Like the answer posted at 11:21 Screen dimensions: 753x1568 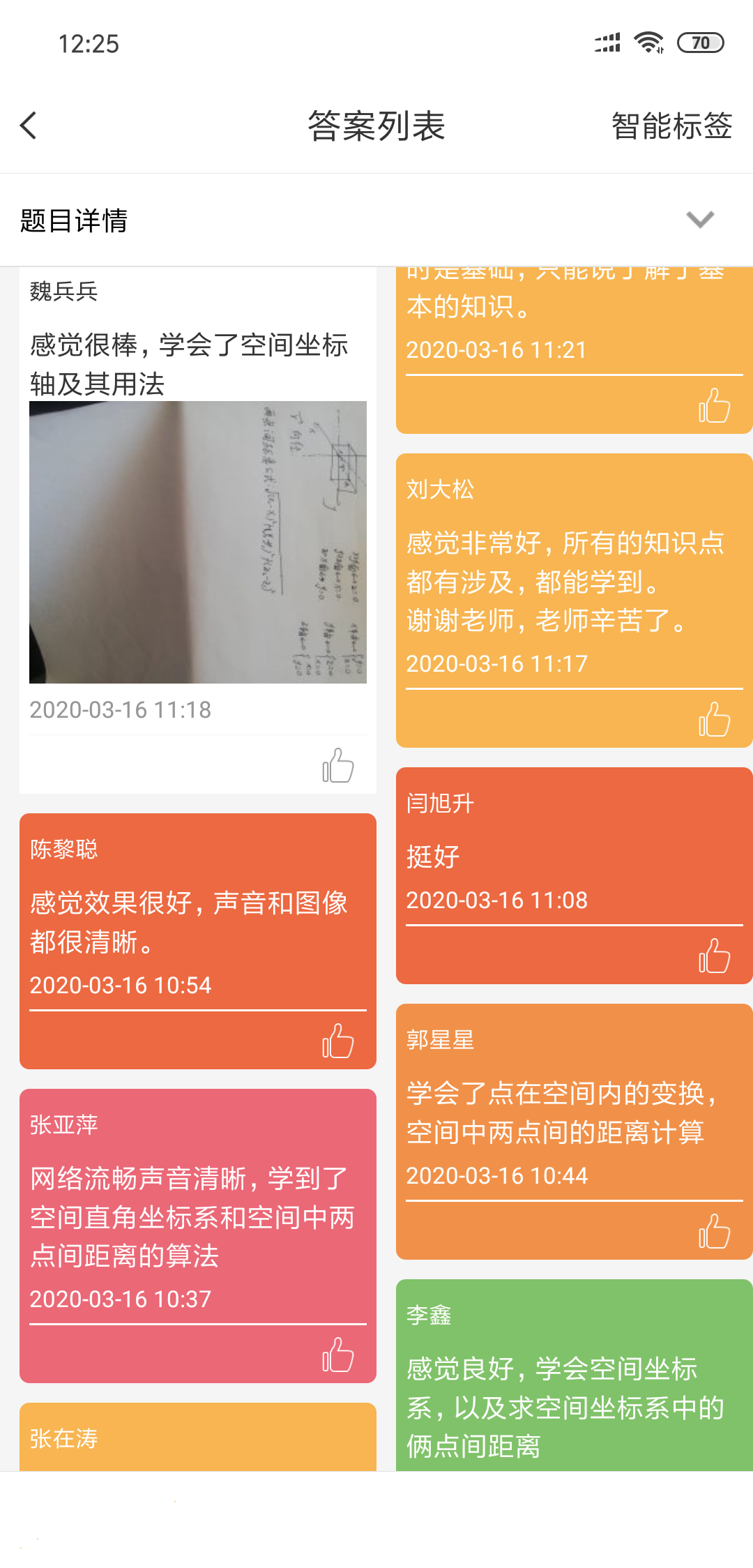(714, 405)
